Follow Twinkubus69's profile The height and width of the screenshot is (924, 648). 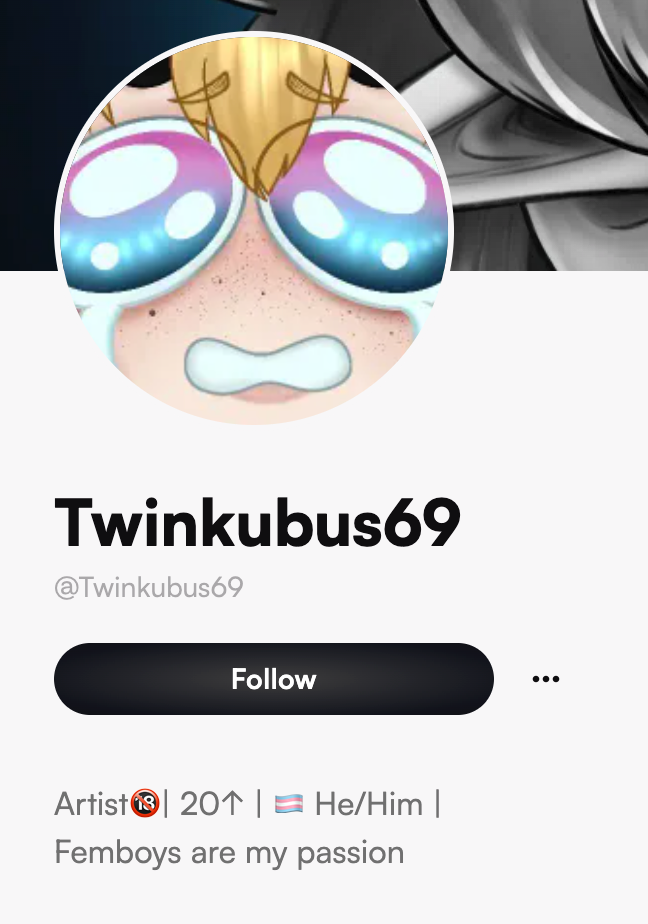pyautogui.click(x=273, y=679)
